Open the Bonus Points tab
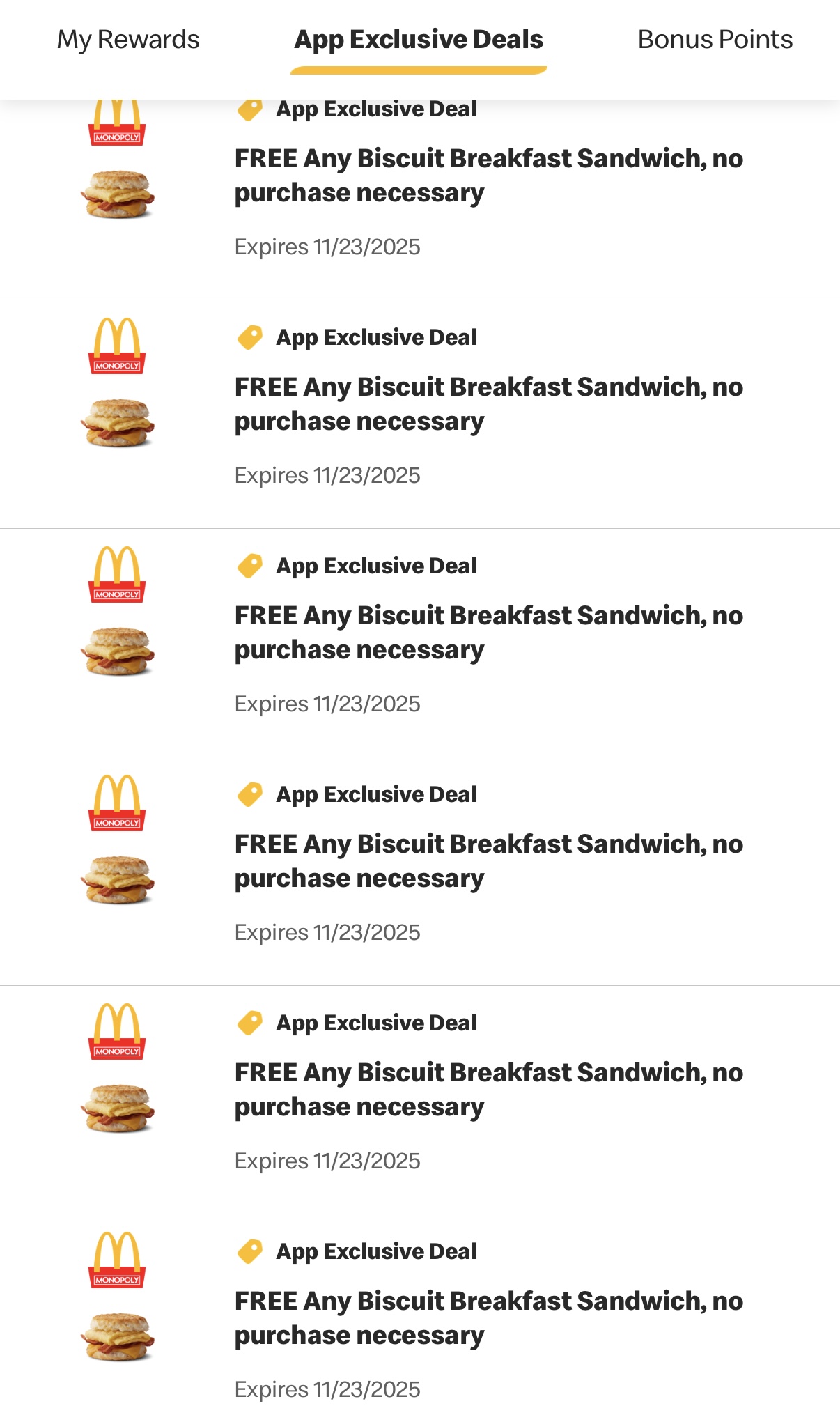This screenshot has height=1422, width=840. tap(715, 40)
